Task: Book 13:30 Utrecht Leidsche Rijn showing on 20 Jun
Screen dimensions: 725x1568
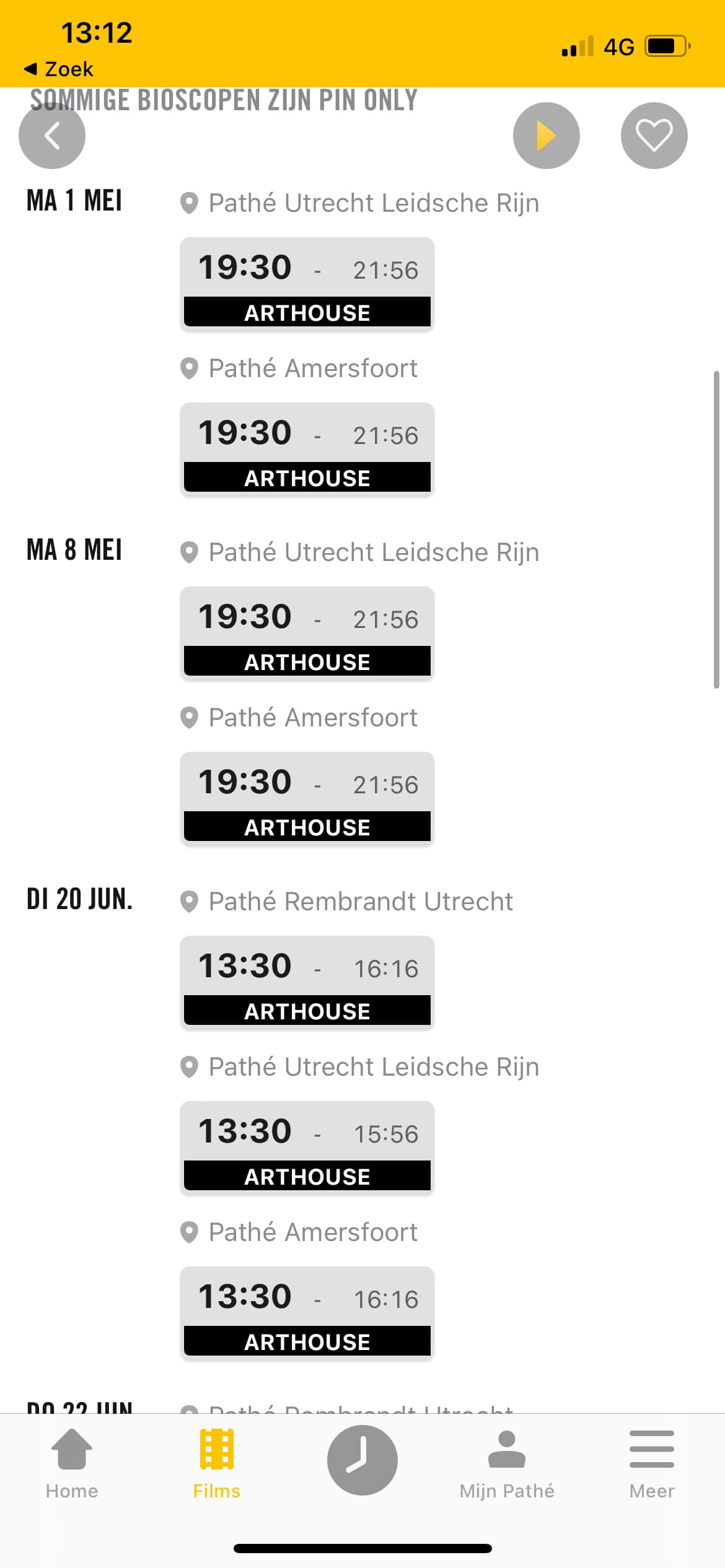Action: click(307, 1146)
